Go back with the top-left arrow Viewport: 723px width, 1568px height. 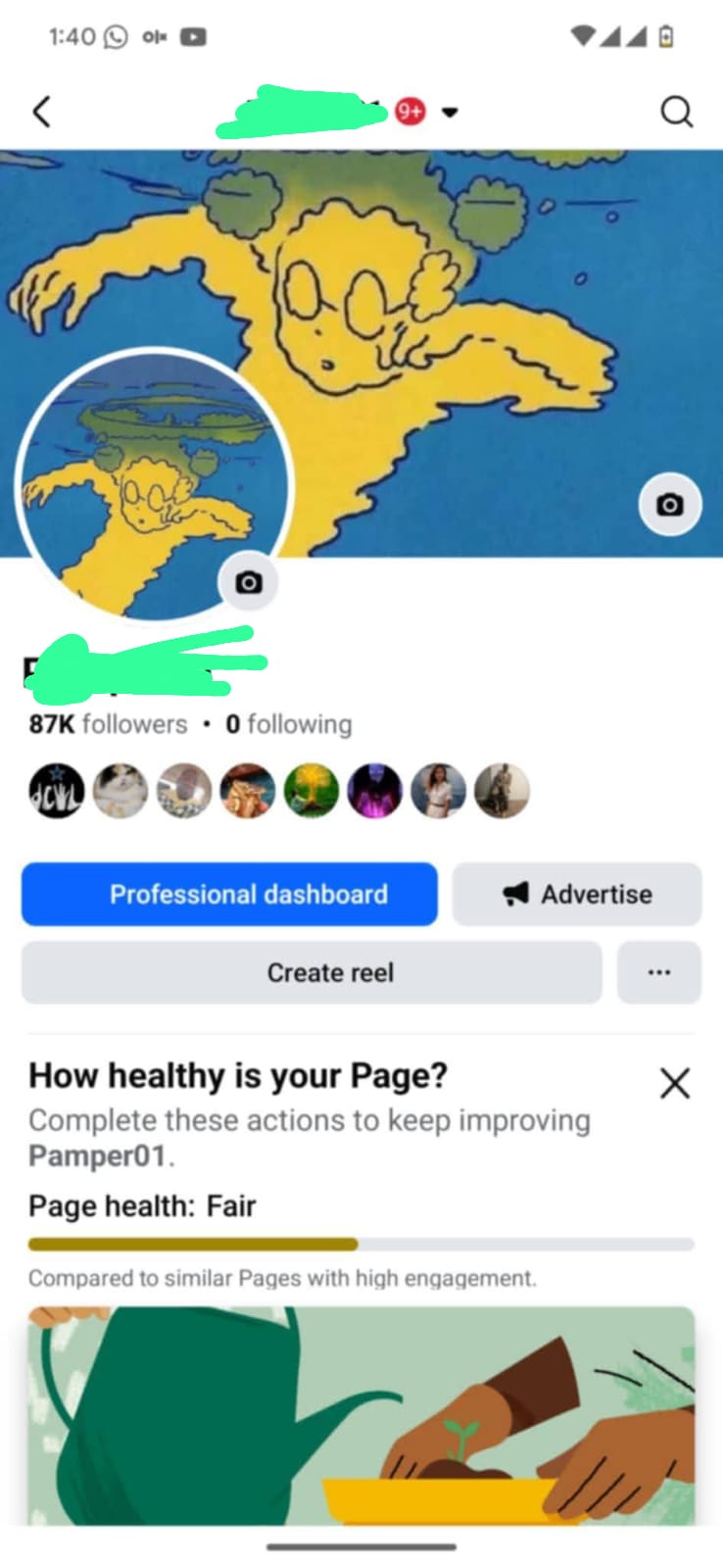(x=41, y=112)
